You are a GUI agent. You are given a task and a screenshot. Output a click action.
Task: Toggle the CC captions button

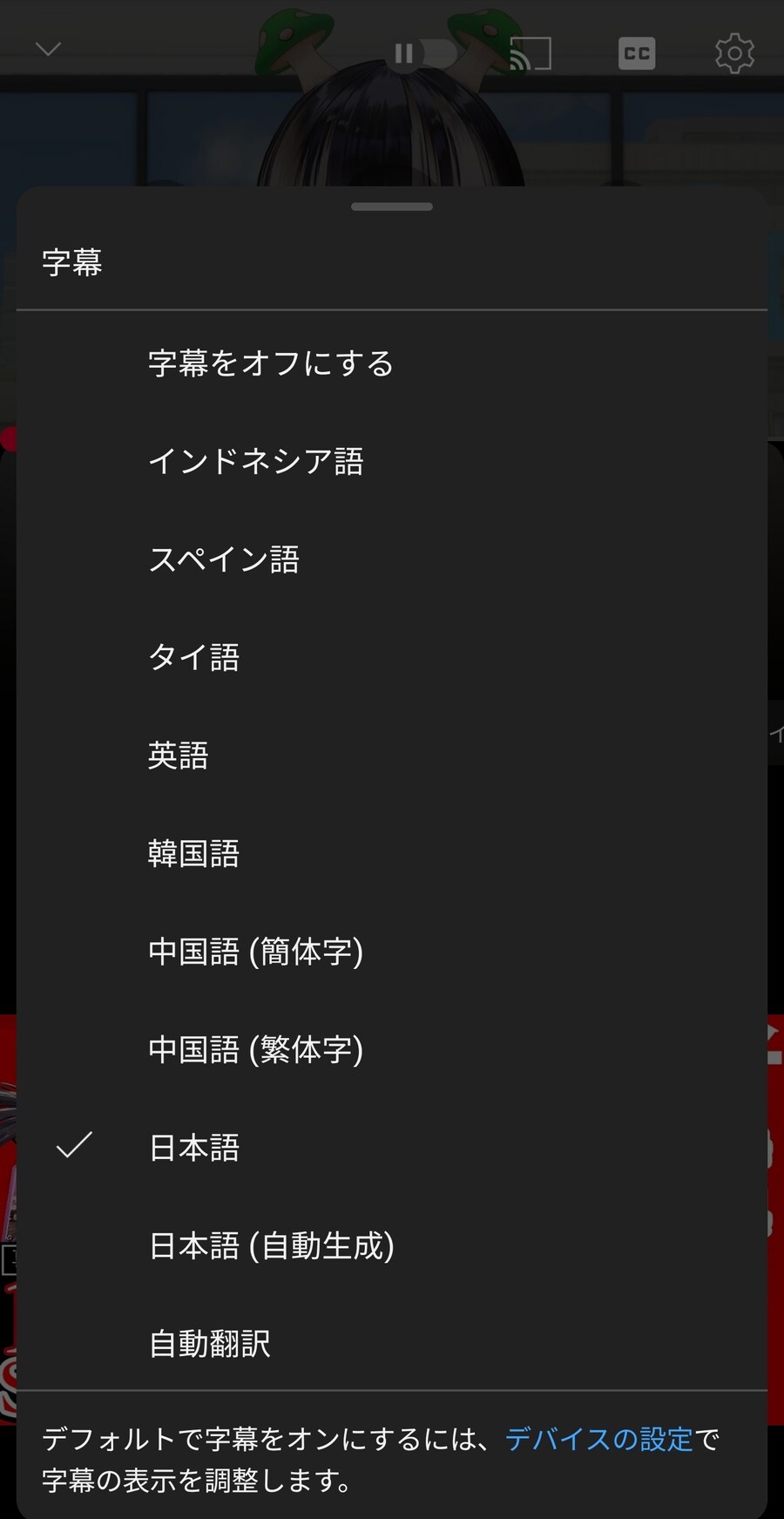click(x=637, y=54)
